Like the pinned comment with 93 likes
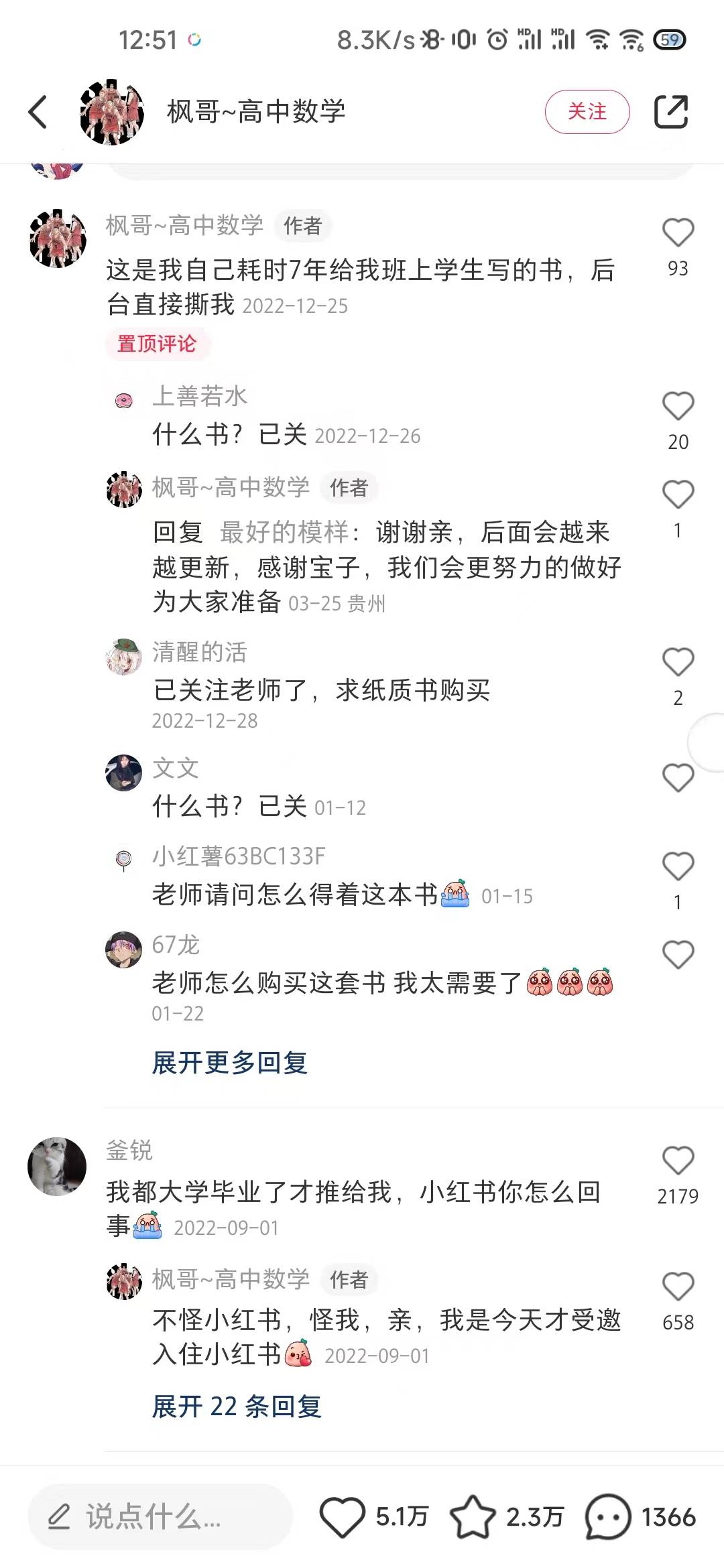 pos(678,233)
